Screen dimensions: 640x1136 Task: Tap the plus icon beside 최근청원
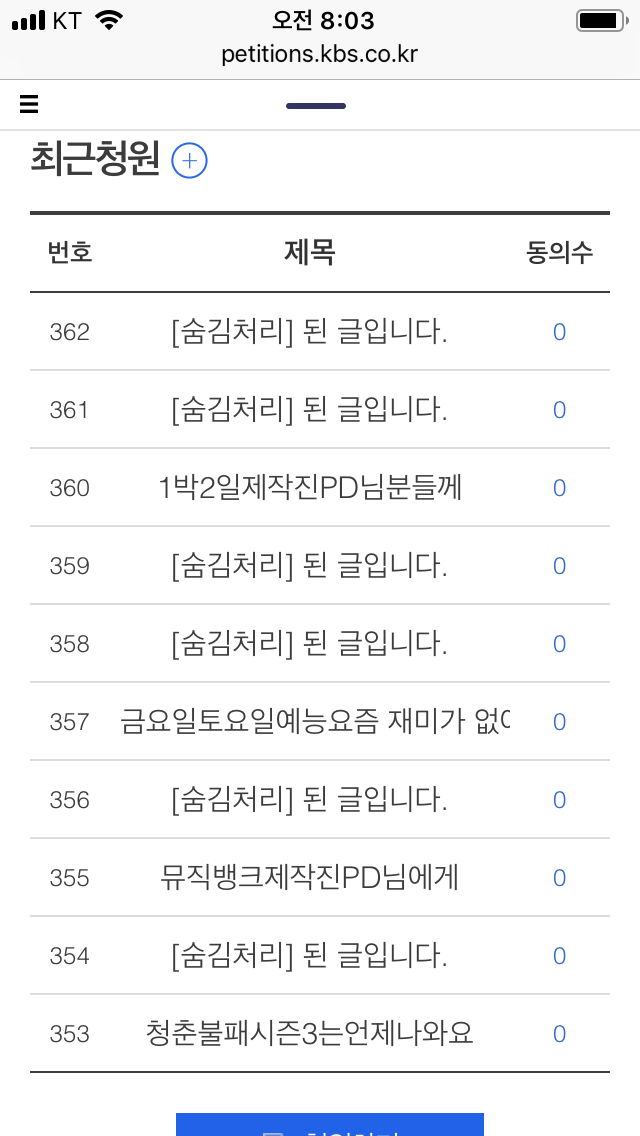coord(189,160)
